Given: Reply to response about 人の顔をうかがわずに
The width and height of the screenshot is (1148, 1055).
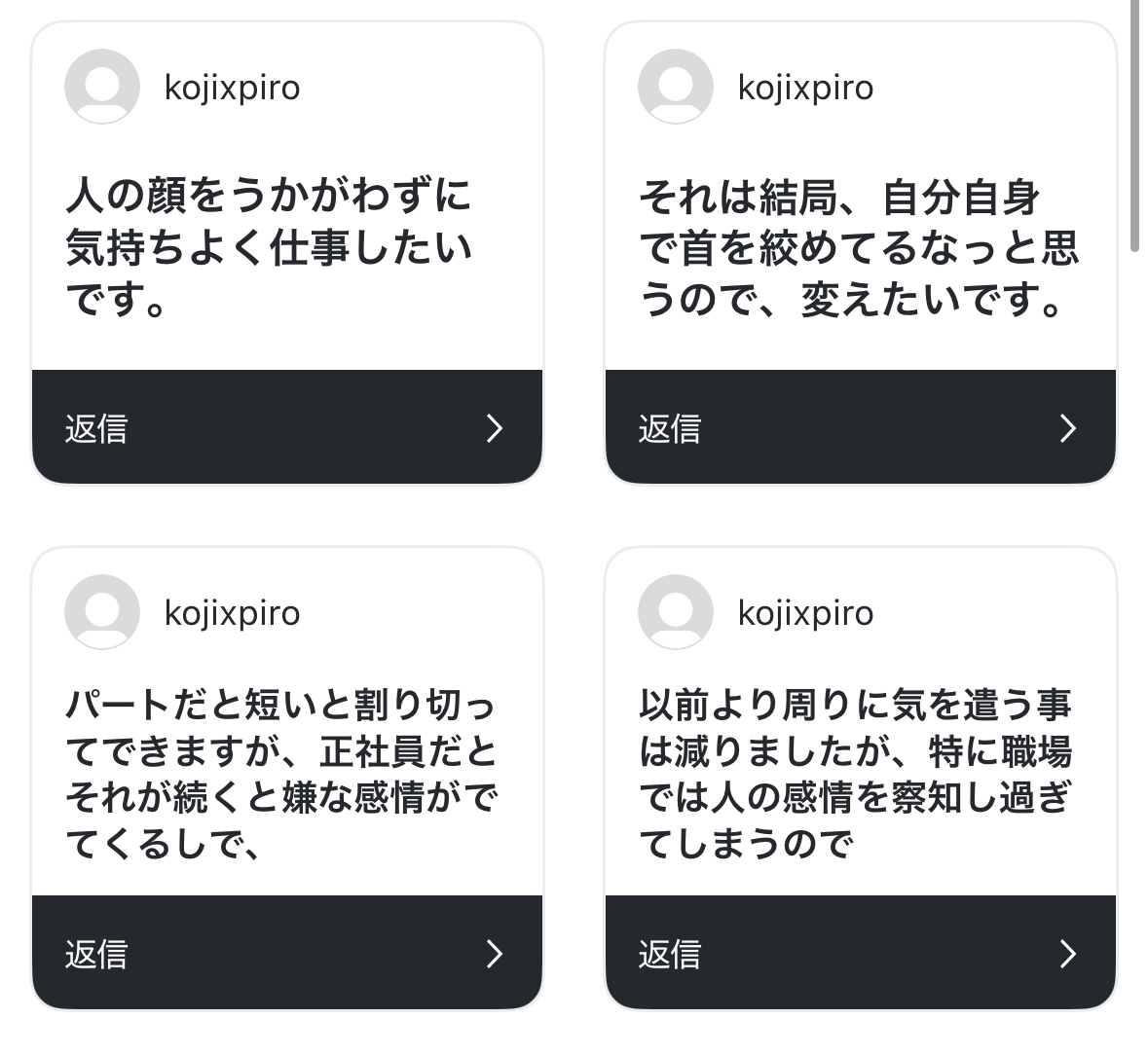Looking at the screenshot, I should [286, 427].
